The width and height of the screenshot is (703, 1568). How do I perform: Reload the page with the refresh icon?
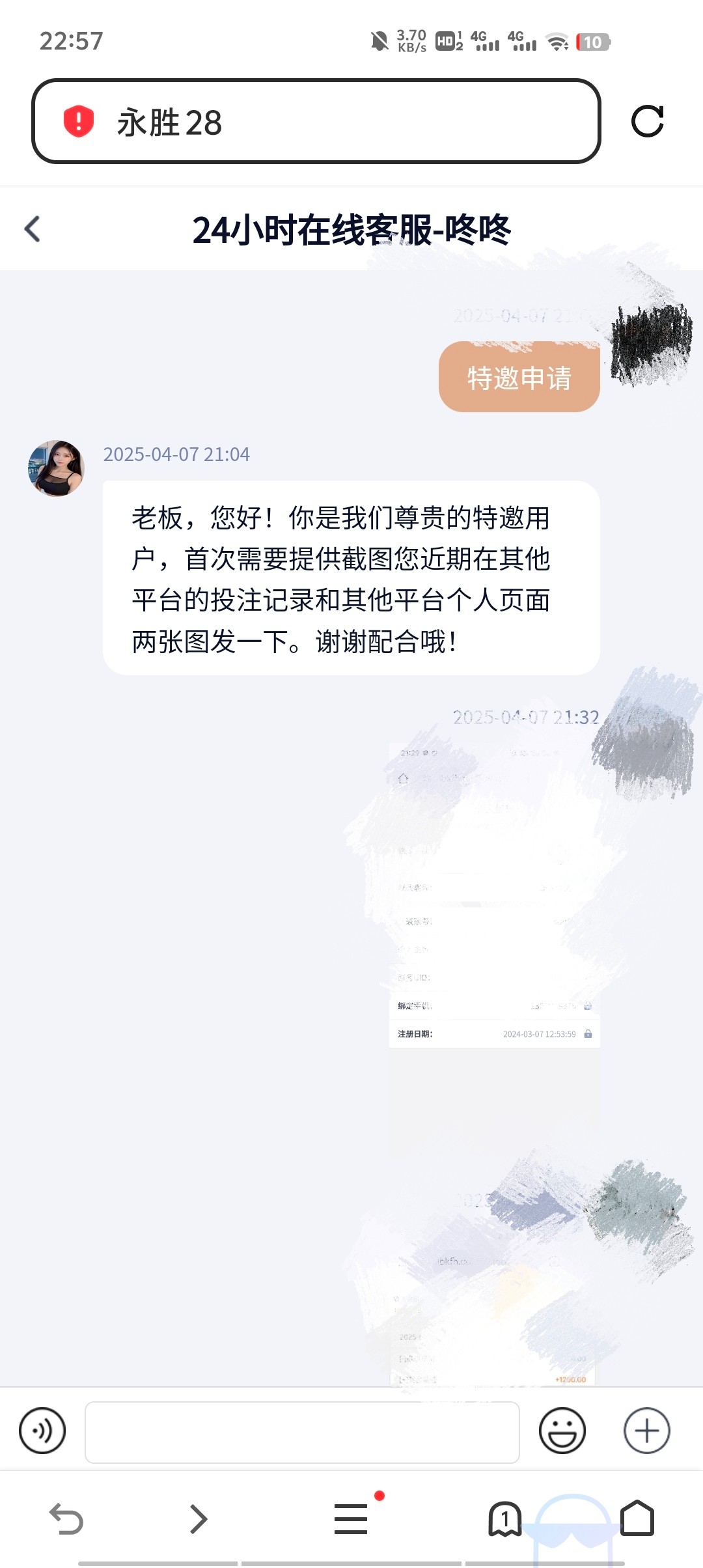[647, 122]
